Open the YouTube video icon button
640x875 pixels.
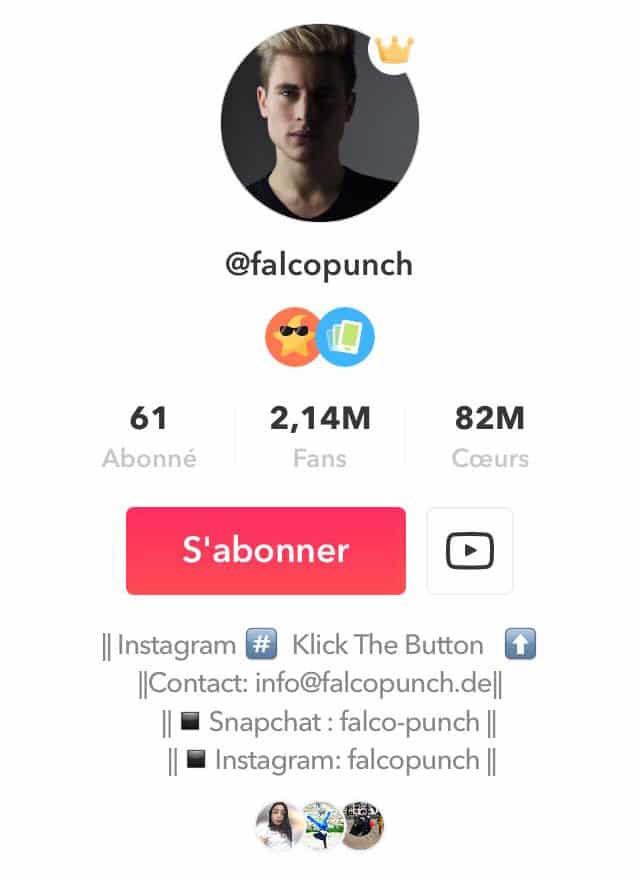tap(469, 551)
